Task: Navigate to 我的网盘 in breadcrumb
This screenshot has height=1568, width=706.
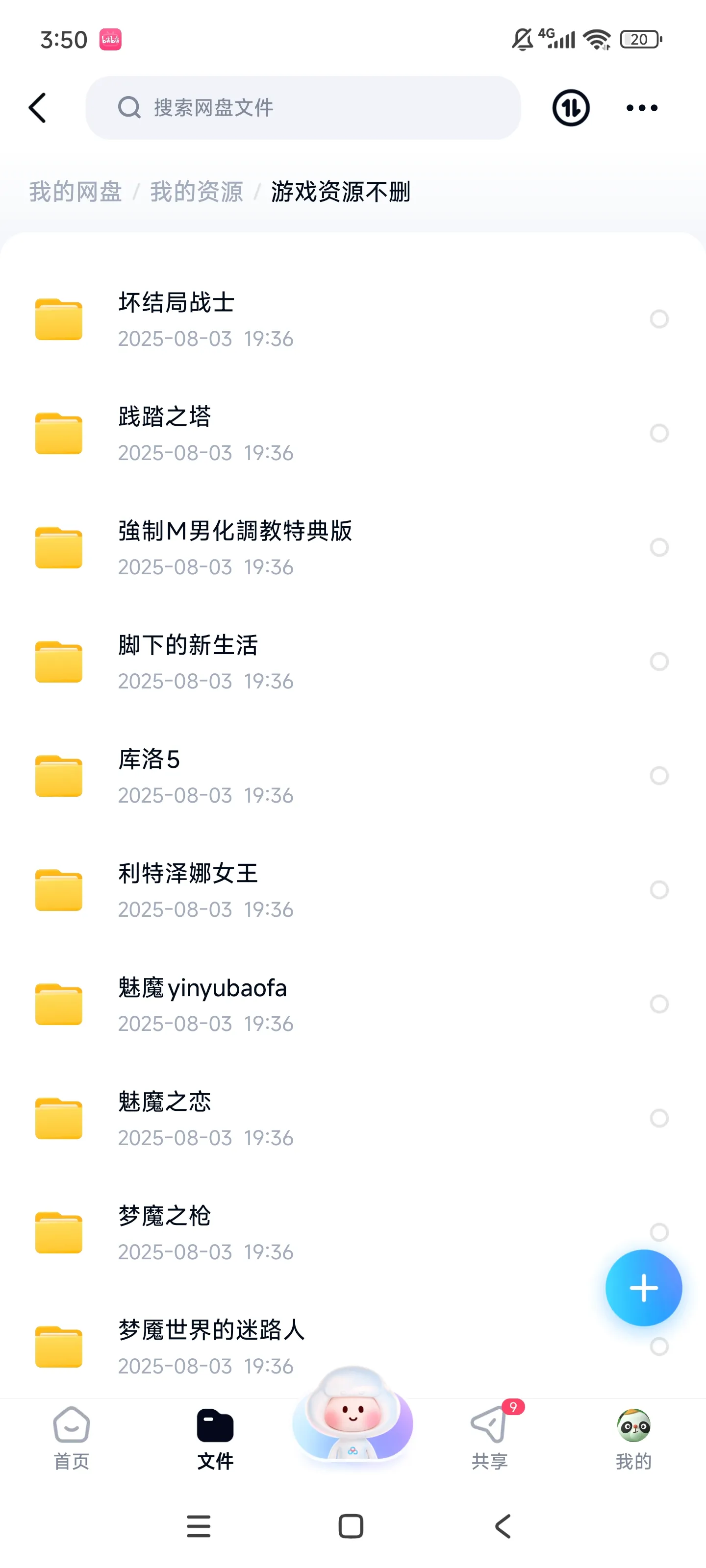Action: (76, 192)
